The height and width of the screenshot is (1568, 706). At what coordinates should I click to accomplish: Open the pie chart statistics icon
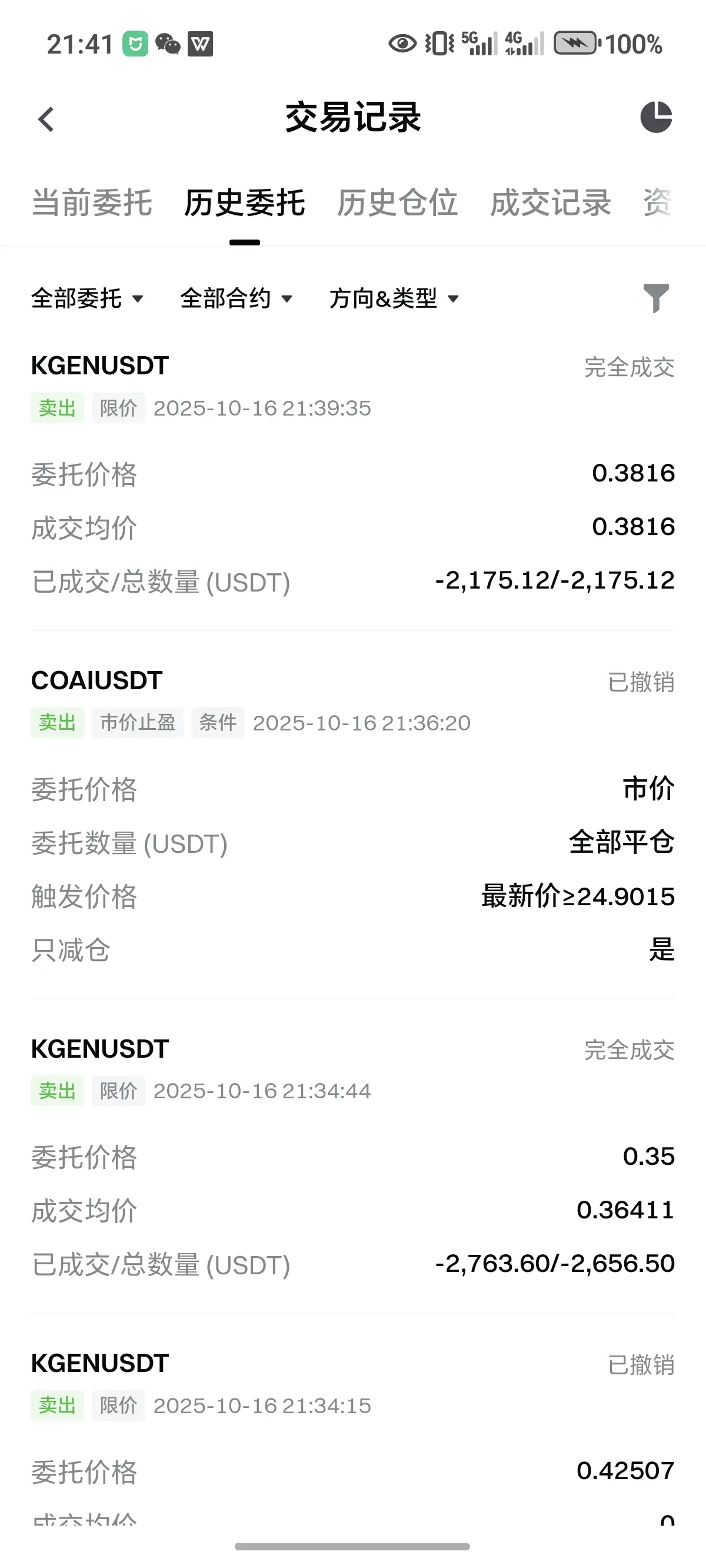[655, 117]
